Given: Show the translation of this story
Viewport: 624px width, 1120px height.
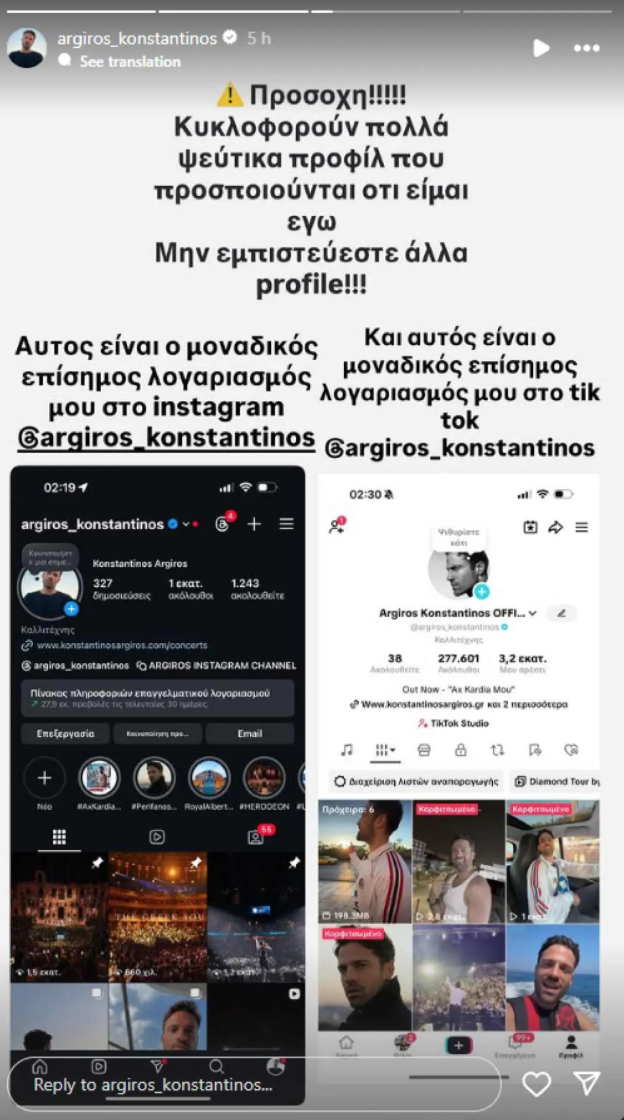Looking at the screenshot, I should coord(130,61).
